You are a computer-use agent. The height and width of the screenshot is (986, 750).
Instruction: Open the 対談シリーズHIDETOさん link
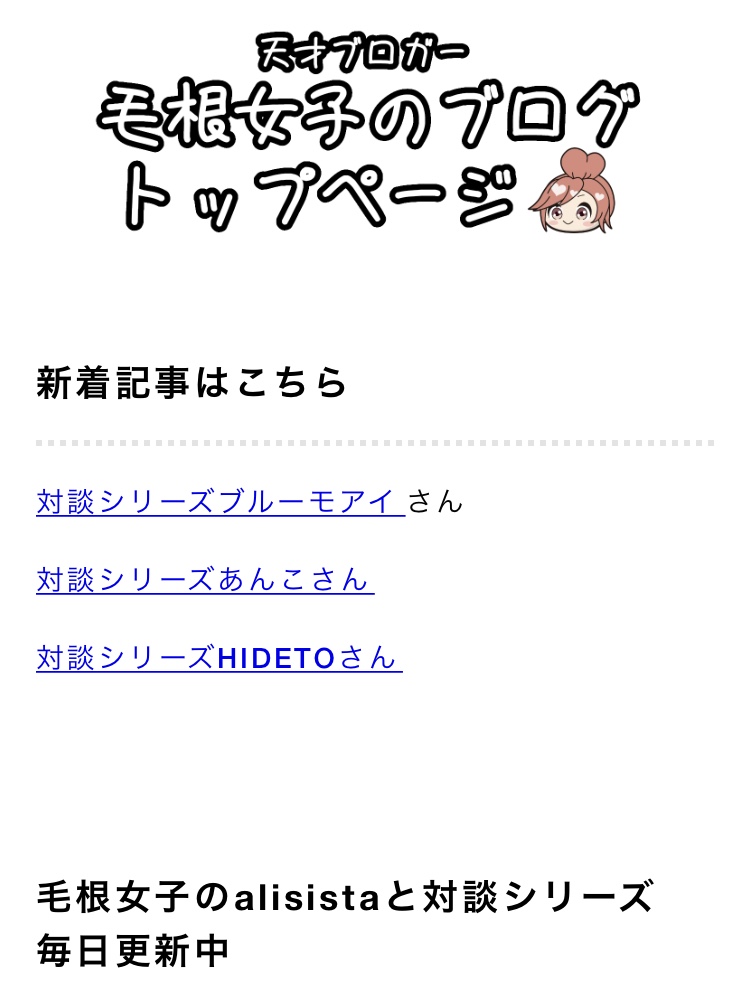click(x=218, y=658)
